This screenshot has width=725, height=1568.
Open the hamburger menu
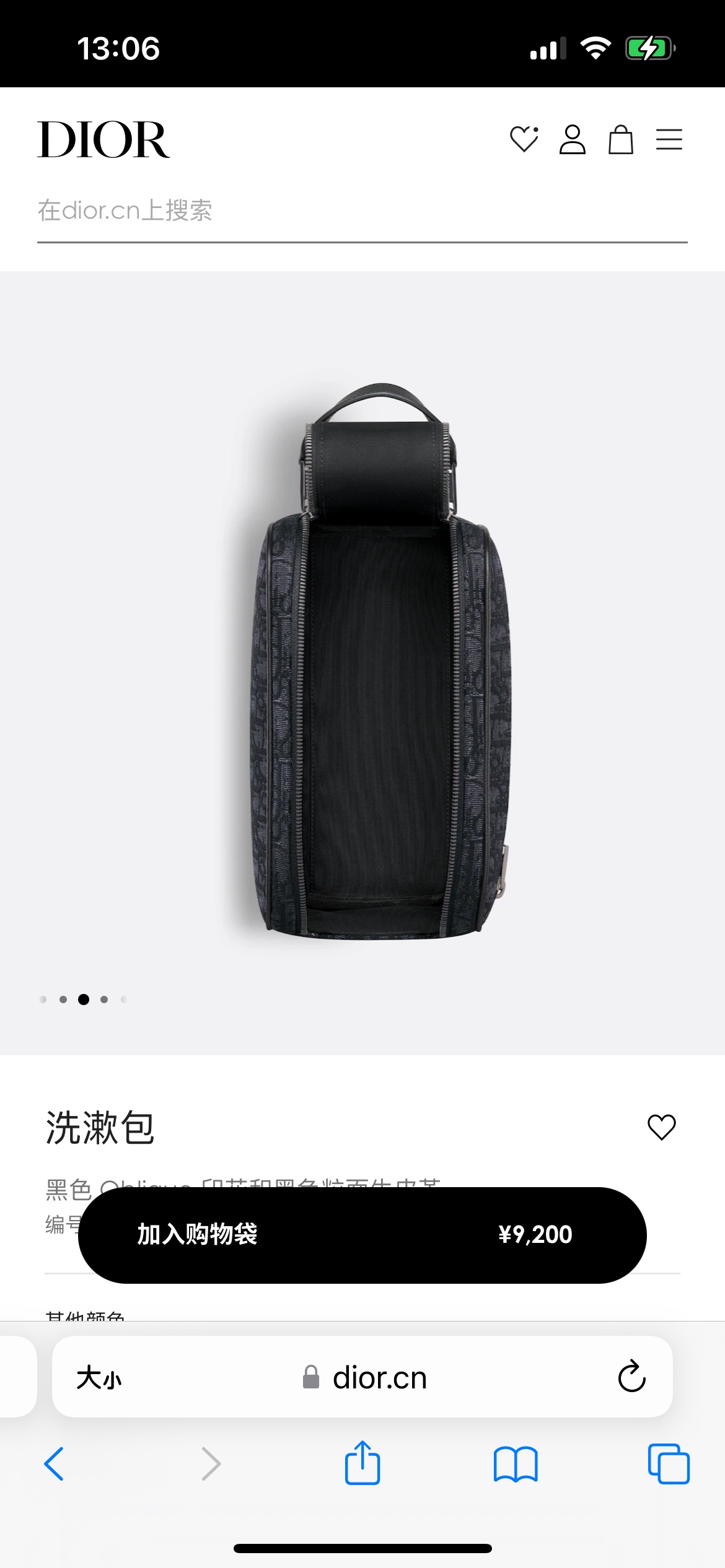click(x=669, y=139)
